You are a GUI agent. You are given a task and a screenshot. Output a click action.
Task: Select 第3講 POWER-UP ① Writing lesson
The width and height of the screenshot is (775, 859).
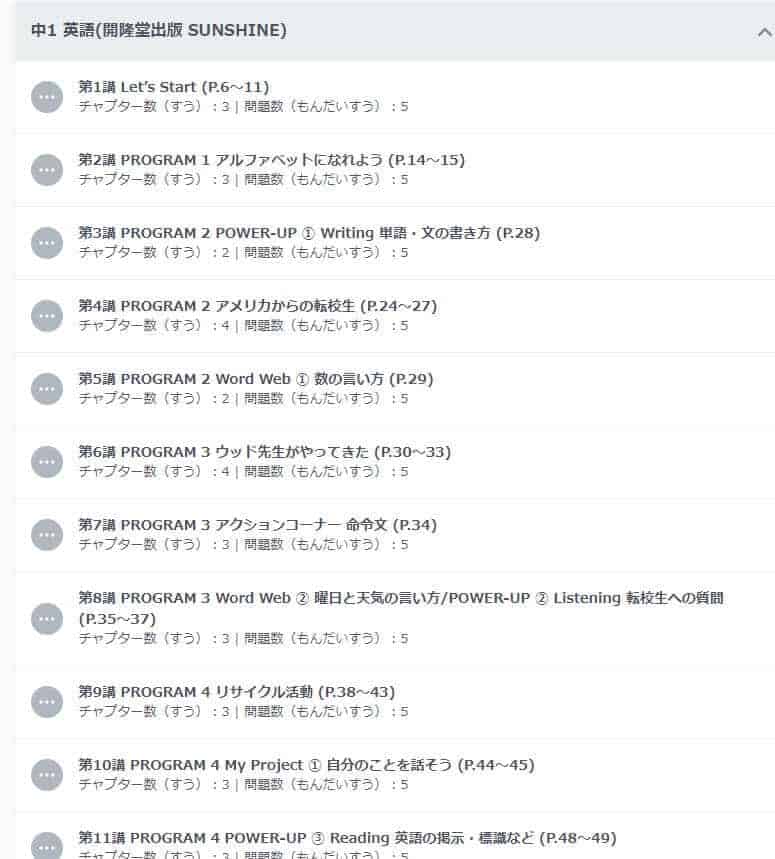pyautogui.click(x=309, y=233)
